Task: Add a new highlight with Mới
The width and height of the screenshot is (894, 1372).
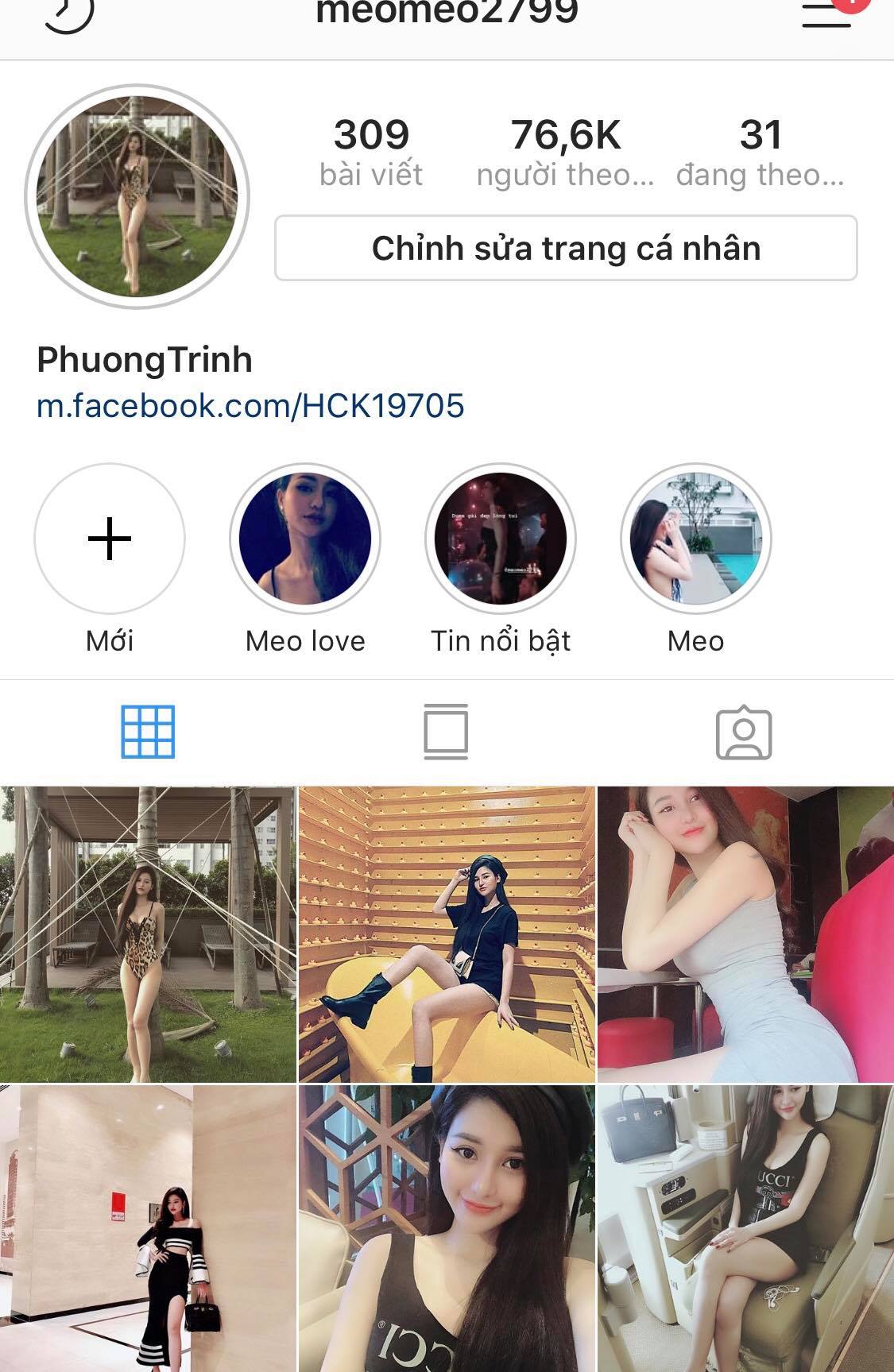Action: click(x=110, y=539)
